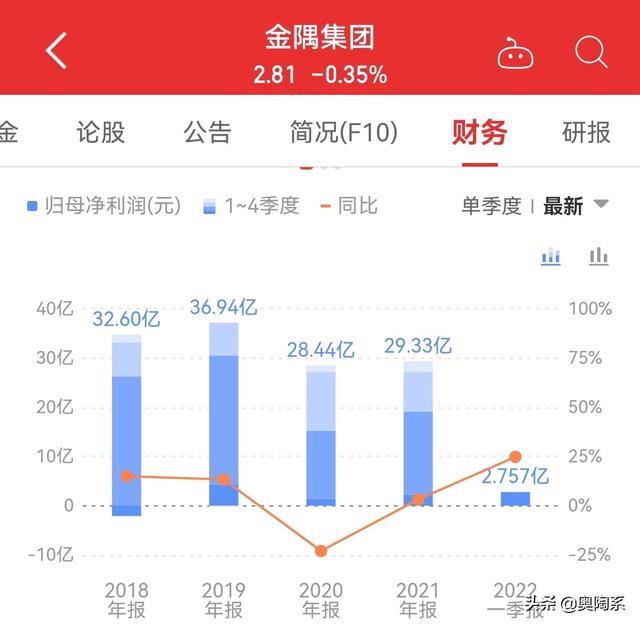Select 单季度 view option
640x626 pixels.
(x=491, y=206)
